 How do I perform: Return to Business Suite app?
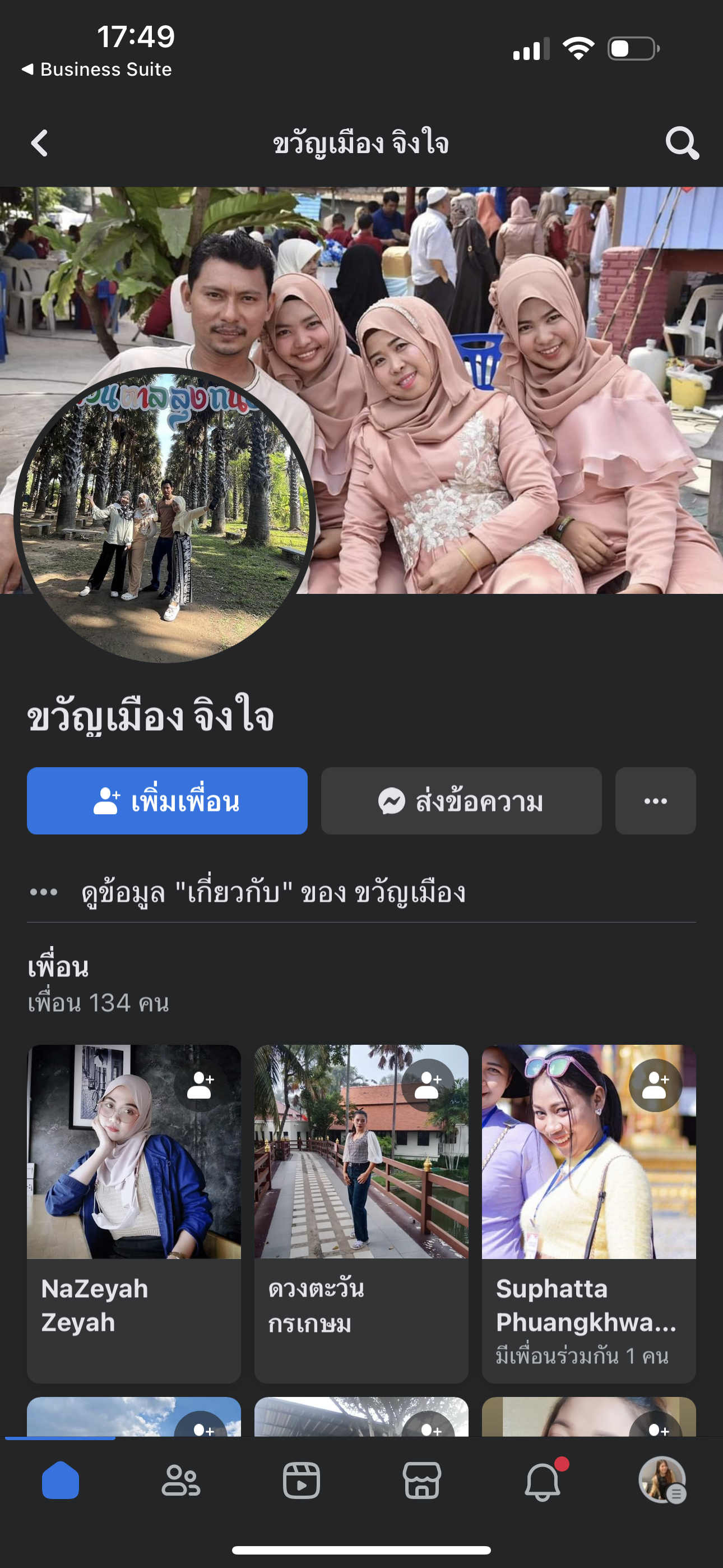click(98, 70)
